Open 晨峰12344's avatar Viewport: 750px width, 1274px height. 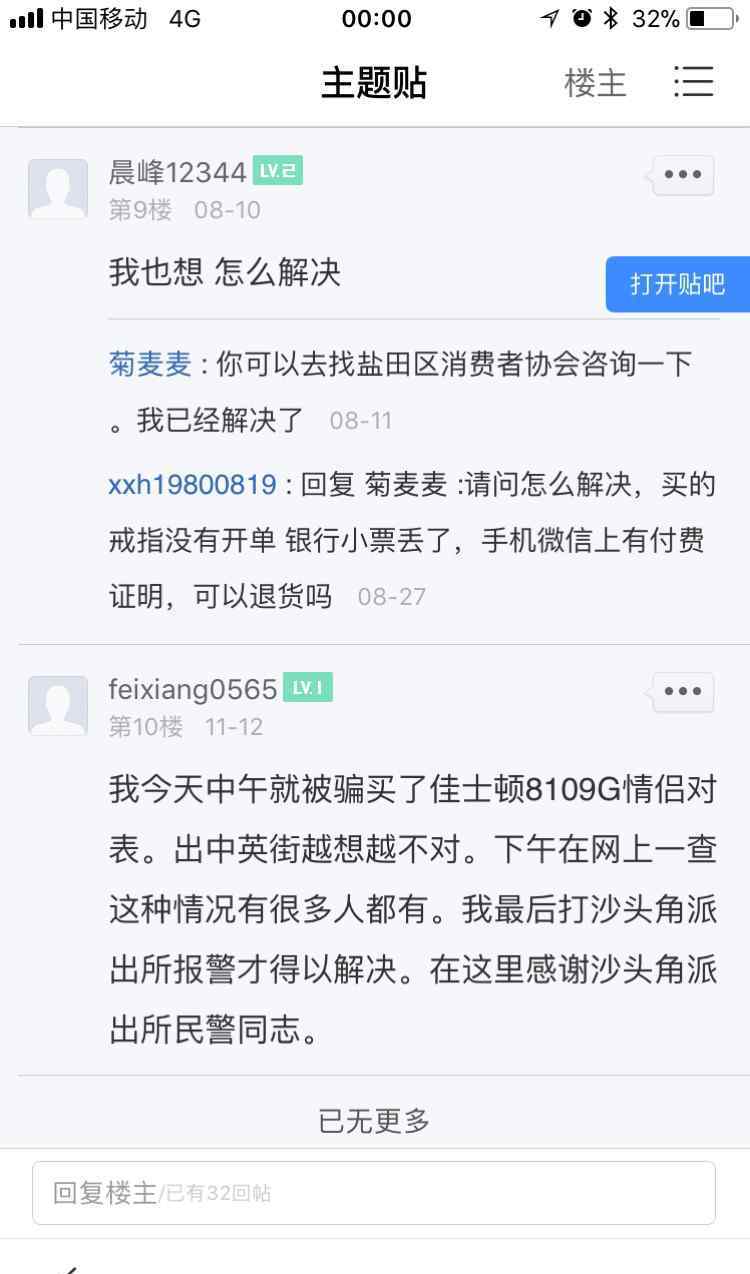[x=58, y=189]
